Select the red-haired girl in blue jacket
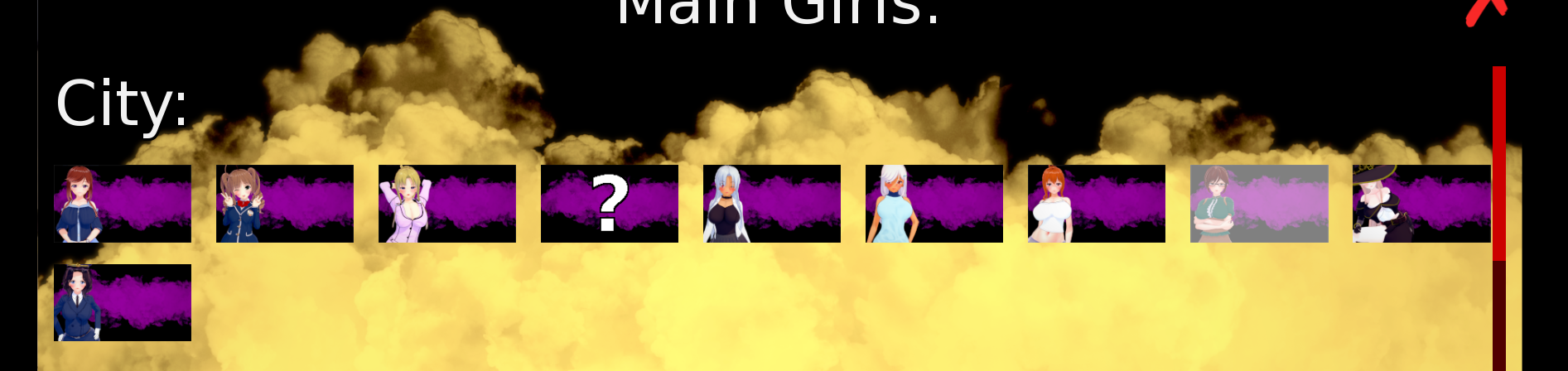This screenshot has height=371, width=1568. [x=122, y=204]
